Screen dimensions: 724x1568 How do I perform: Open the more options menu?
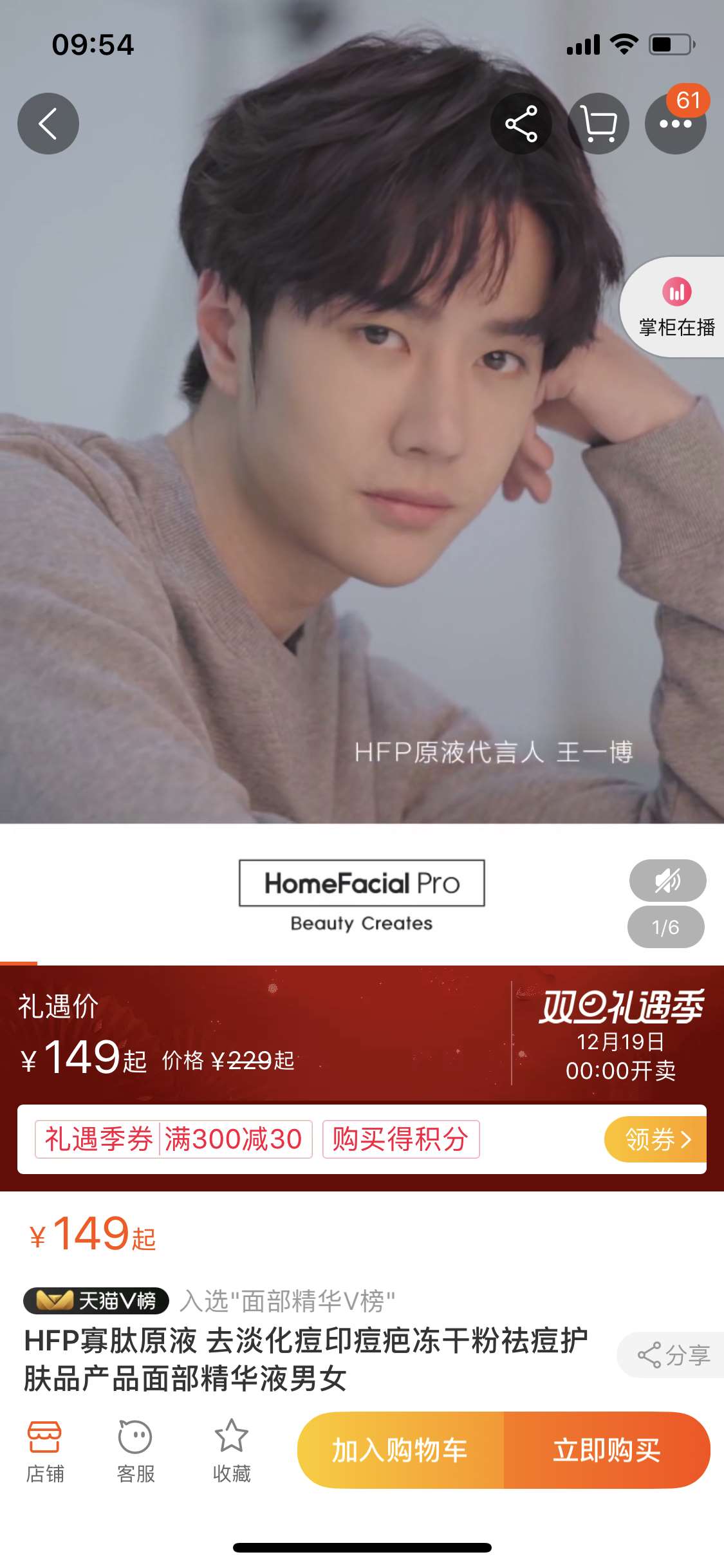pos(675,124)
